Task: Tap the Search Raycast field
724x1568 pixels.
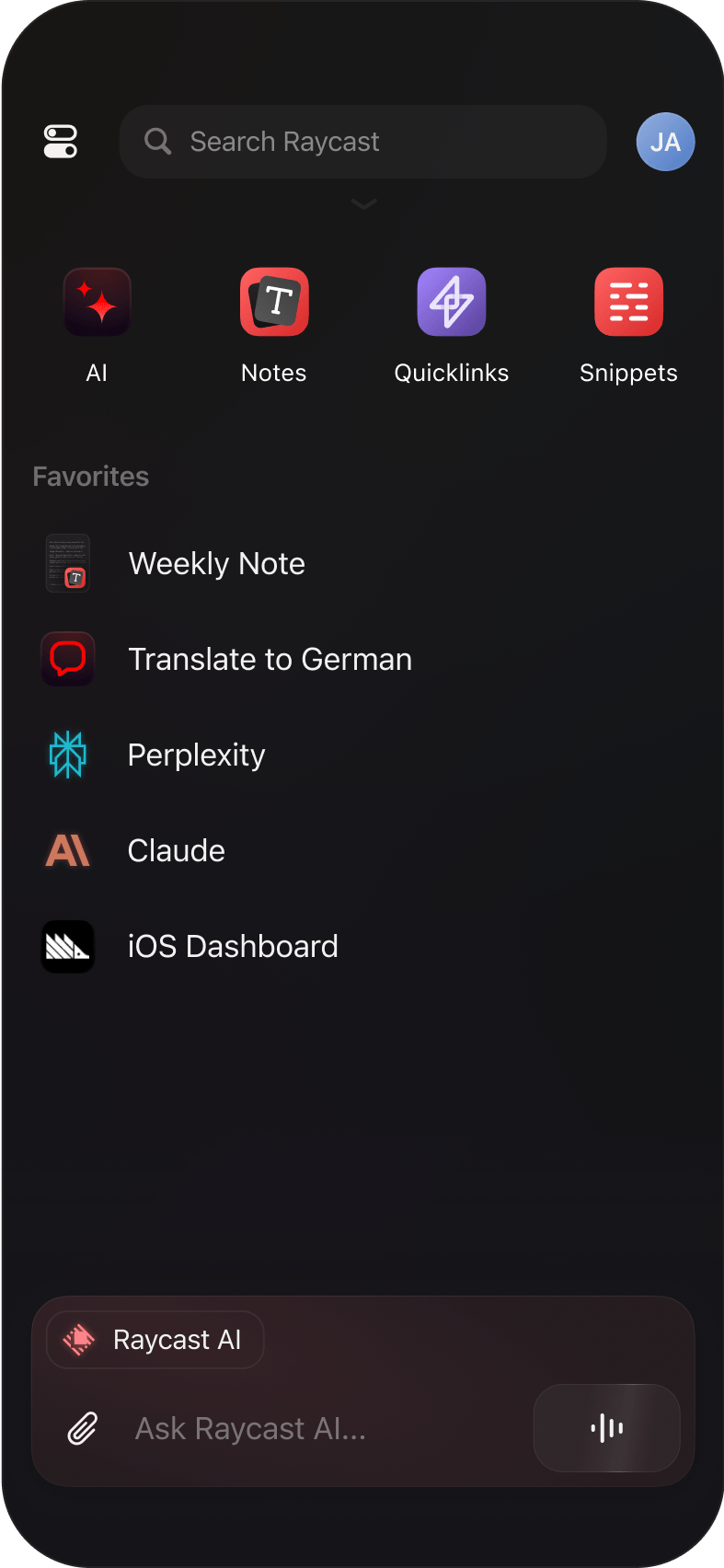Action: 362,142
